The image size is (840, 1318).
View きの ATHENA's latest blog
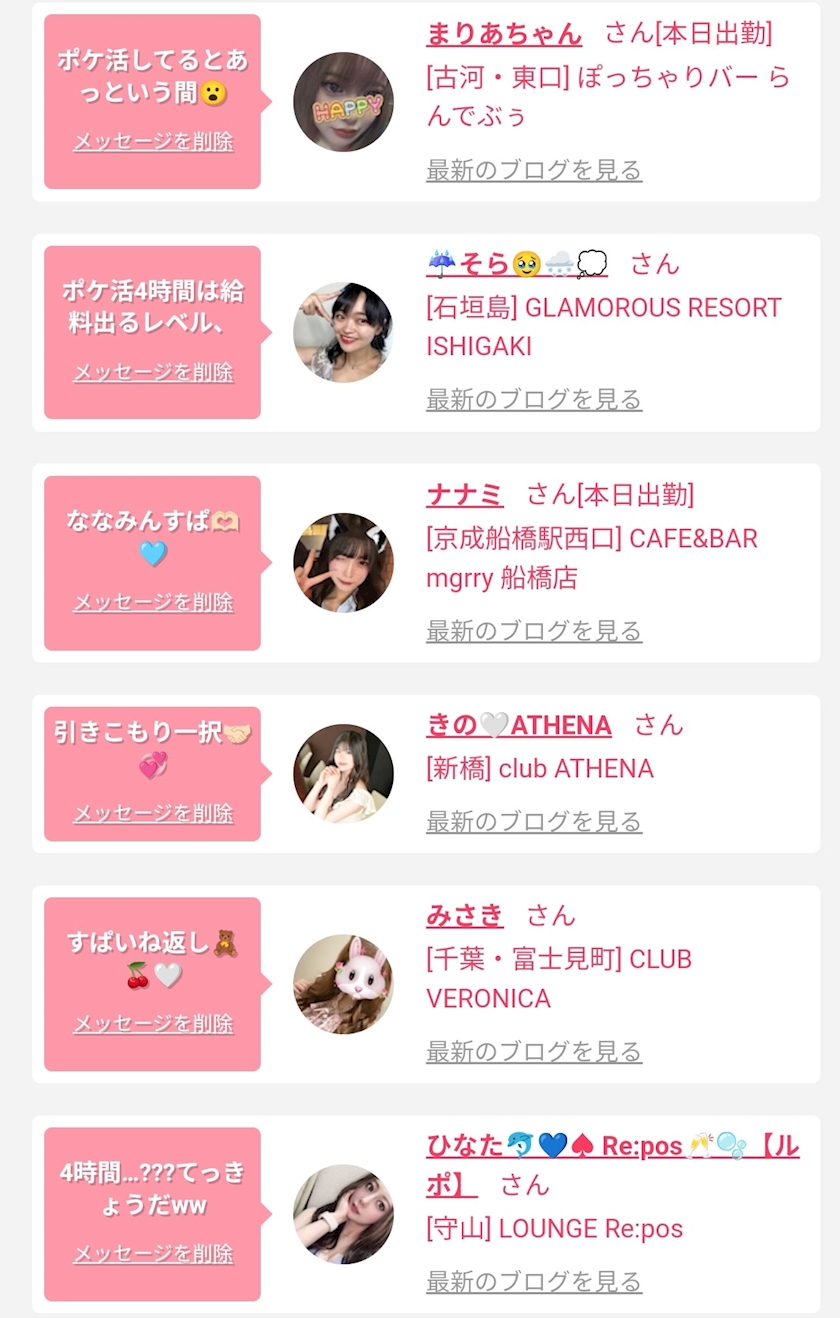click(x=534, y=822)
